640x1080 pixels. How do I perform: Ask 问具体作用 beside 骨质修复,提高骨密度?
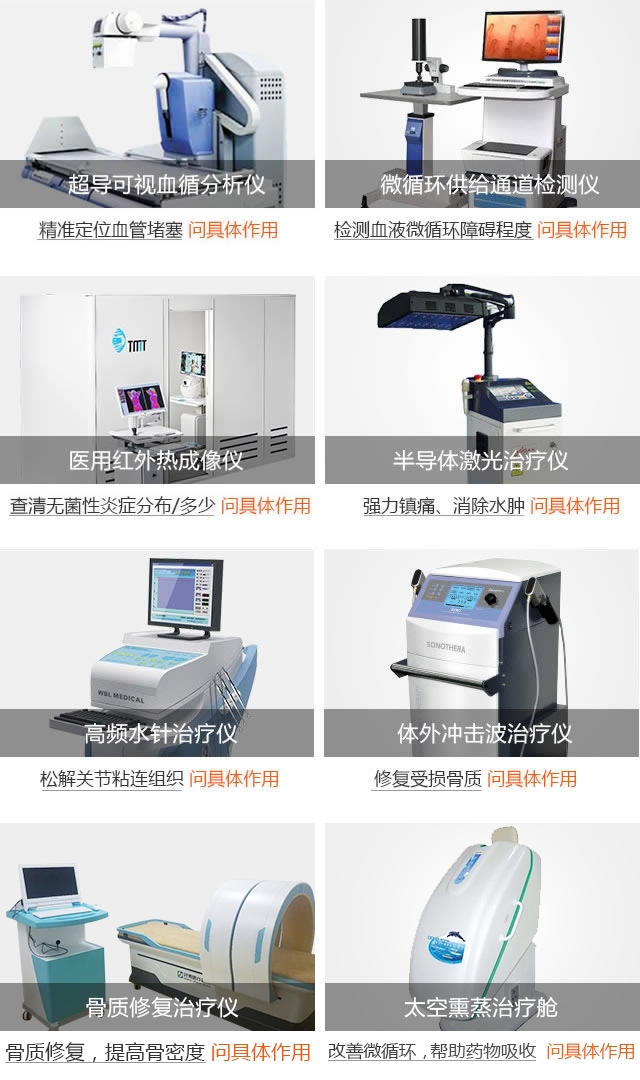260,1052
